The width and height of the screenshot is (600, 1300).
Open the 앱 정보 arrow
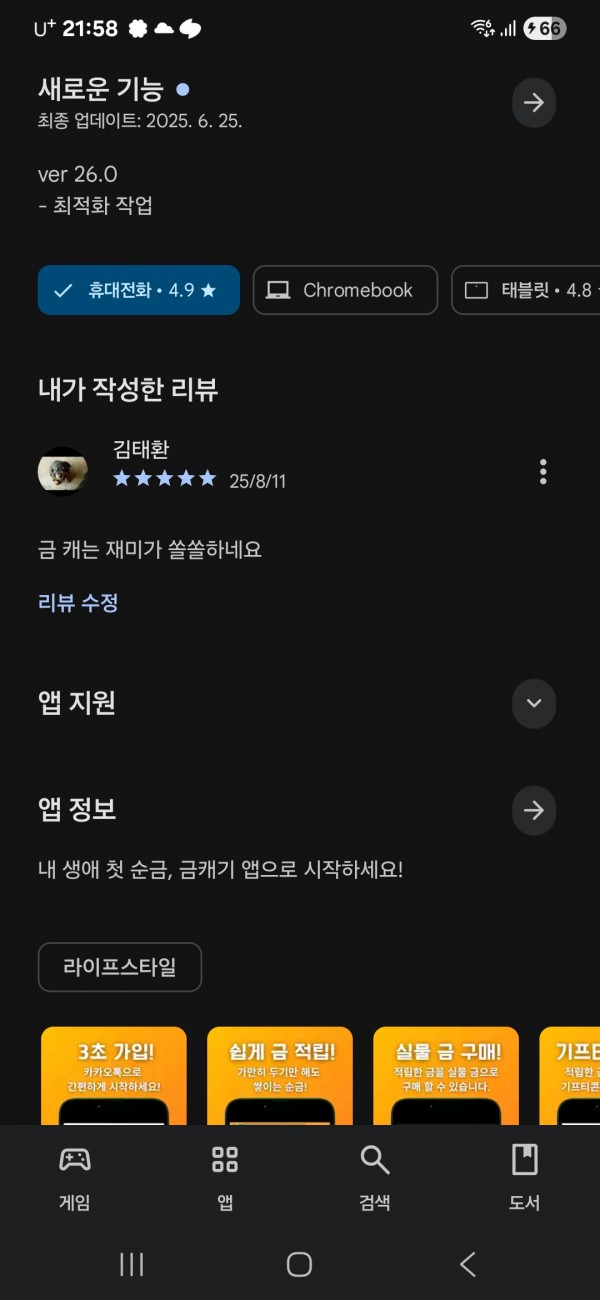click(x=534, y=810)
